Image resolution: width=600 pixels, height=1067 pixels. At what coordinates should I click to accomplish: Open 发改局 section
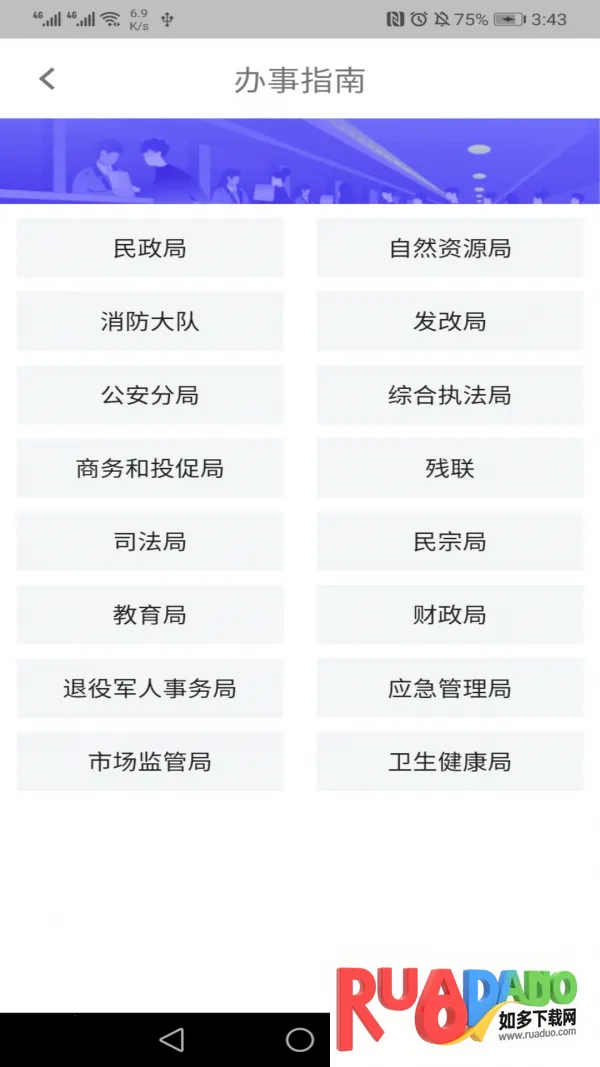coord(450,321)
